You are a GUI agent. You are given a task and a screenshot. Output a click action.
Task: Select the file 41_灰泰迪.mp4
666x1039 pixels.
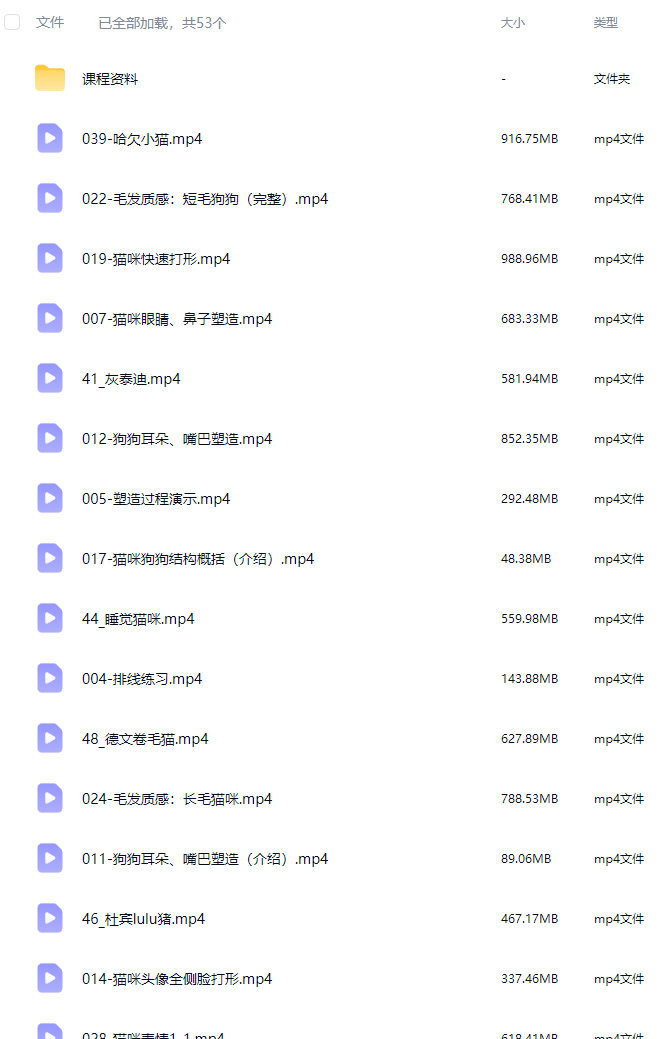(x=131, y=379)
